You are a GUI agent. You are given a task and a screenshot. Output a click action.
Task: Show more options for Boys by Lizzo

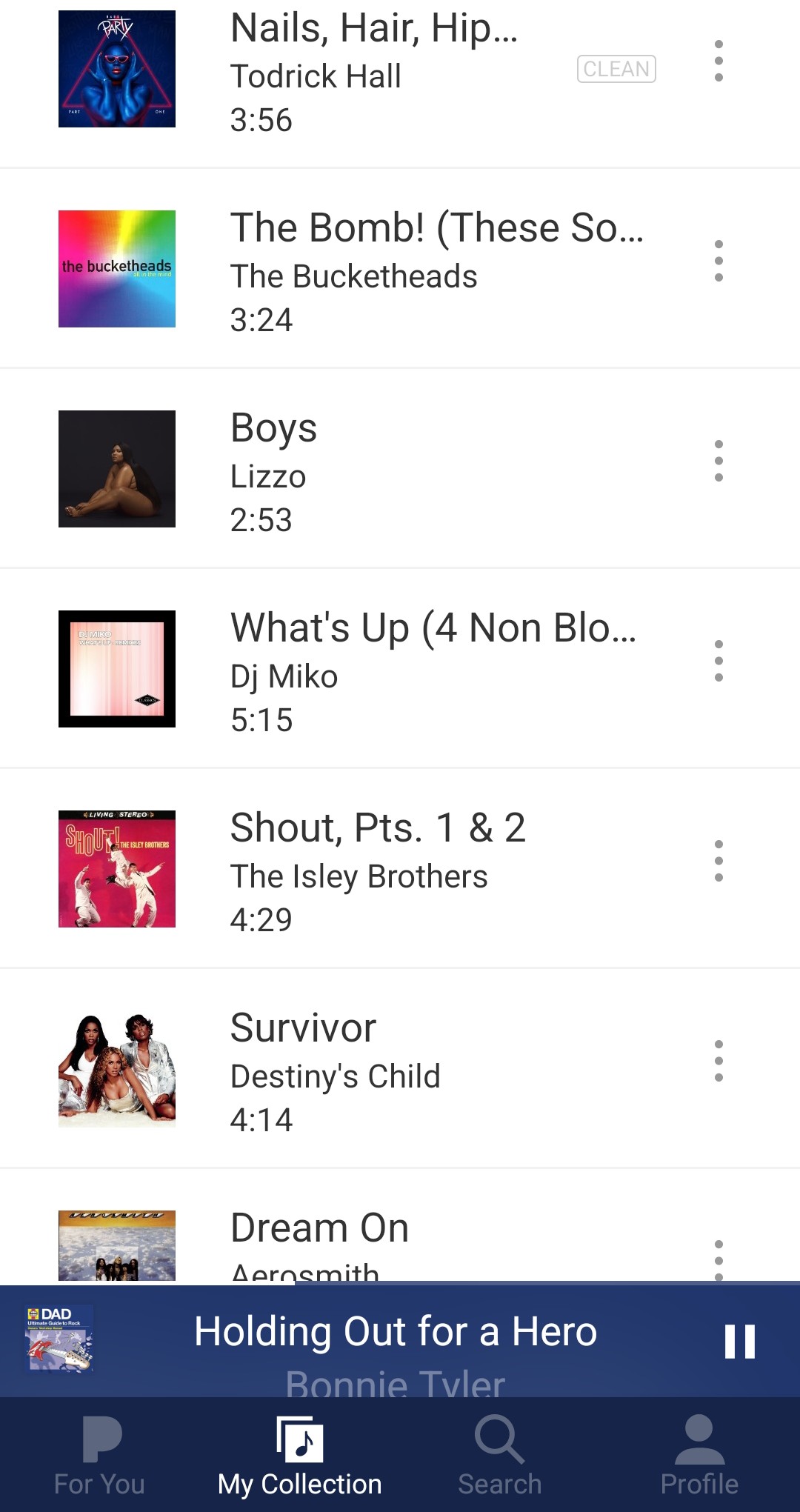pyautogui.click(x=718, y=461)
